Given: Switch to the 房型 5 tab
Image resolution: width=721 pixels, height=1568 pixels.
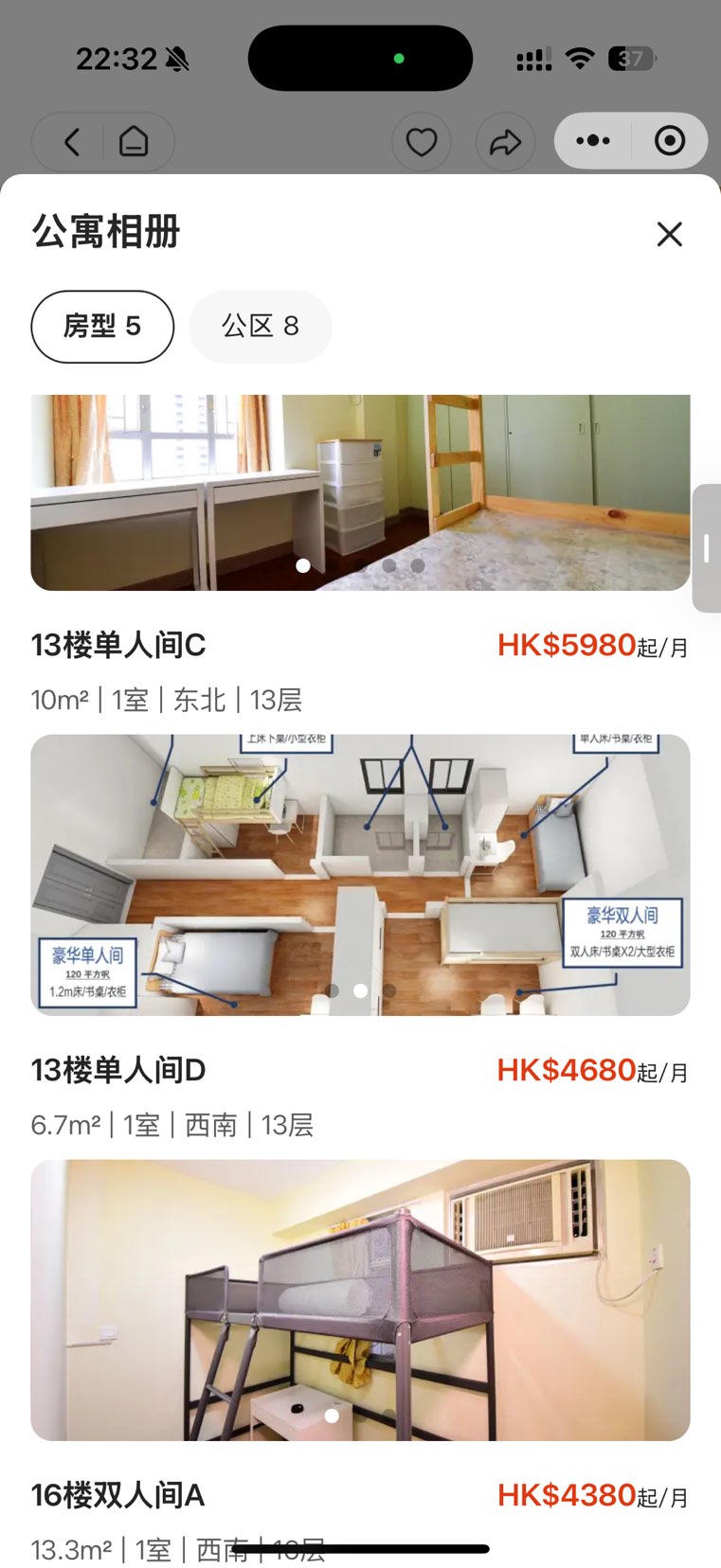Looking at the screenshot, I should point(101,327).
